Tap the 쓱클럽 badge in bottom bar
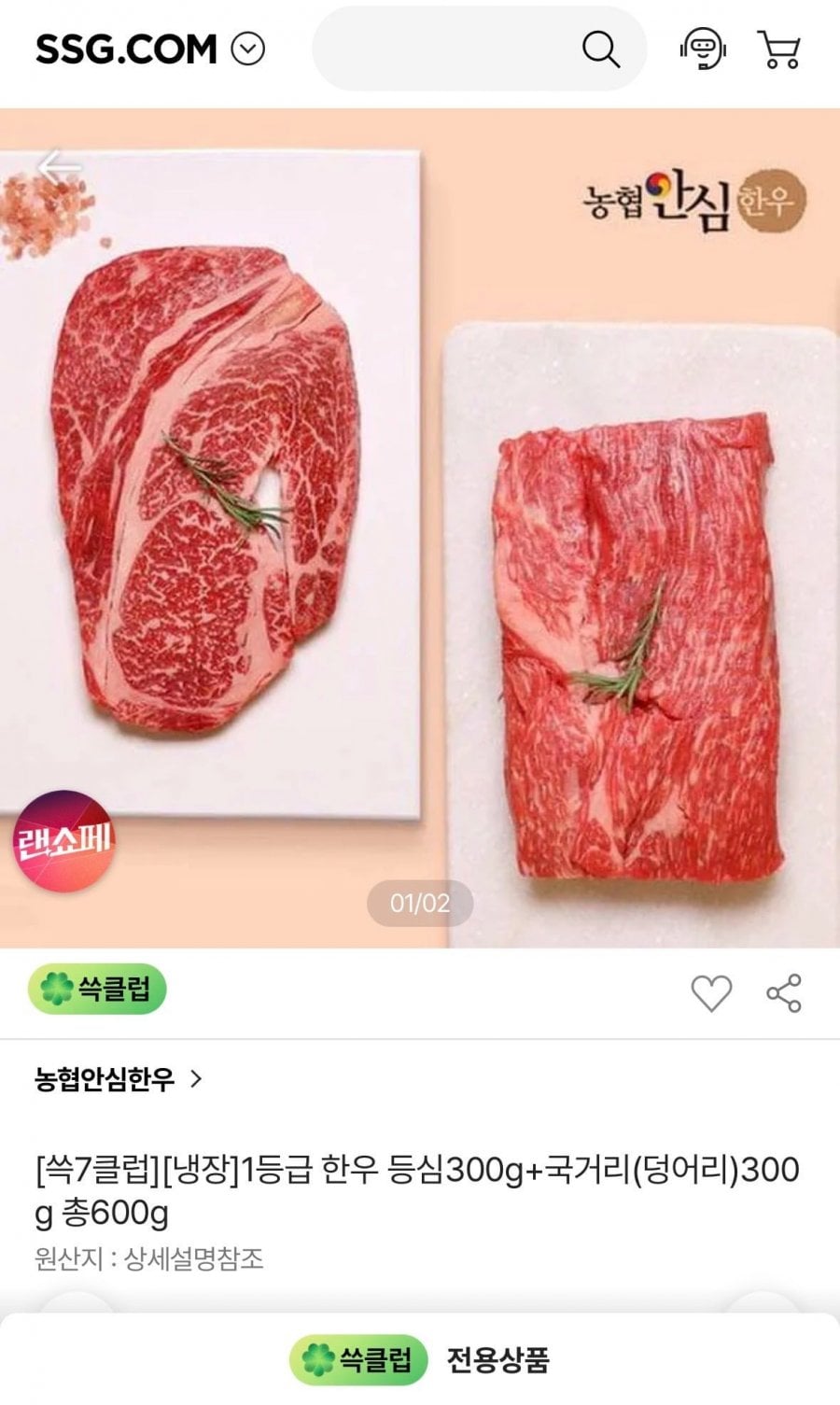 click(357, 1362)
